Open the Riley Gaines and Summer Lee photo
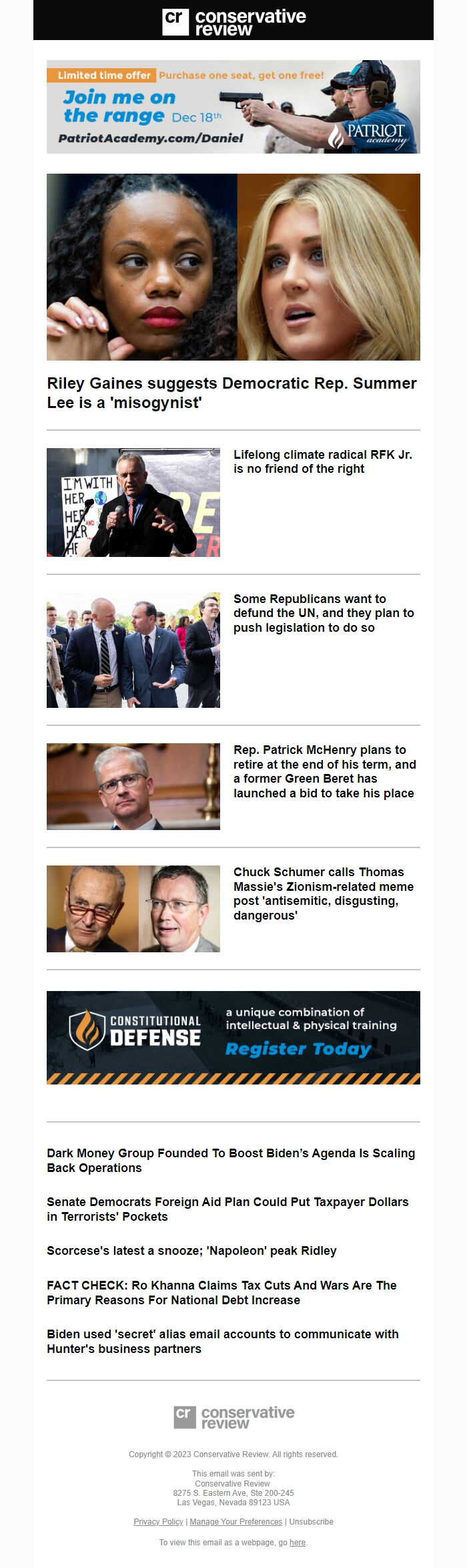Screen dimensions: 467x1568 click(x=233, y=267)
